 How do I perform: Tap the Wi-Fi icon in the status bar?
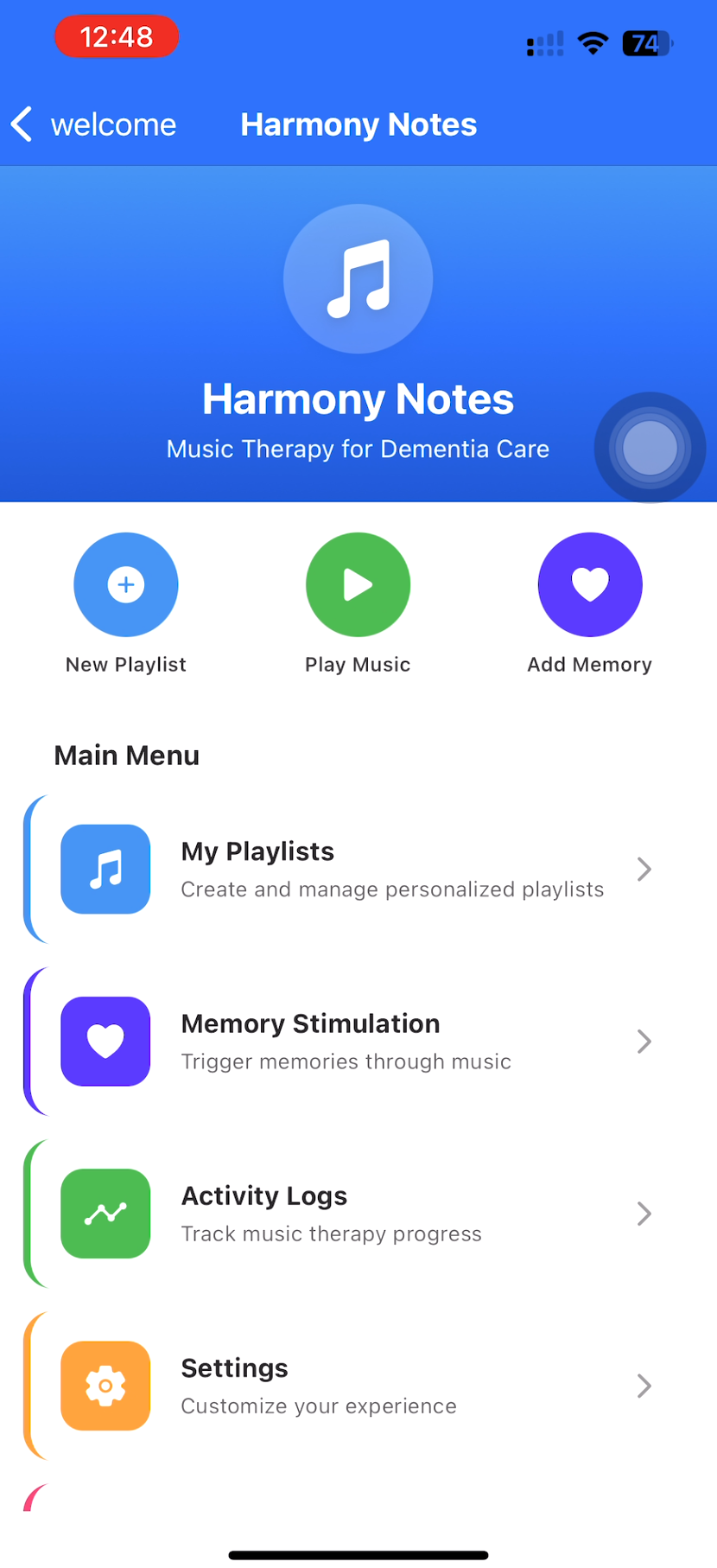click(593, 43)
